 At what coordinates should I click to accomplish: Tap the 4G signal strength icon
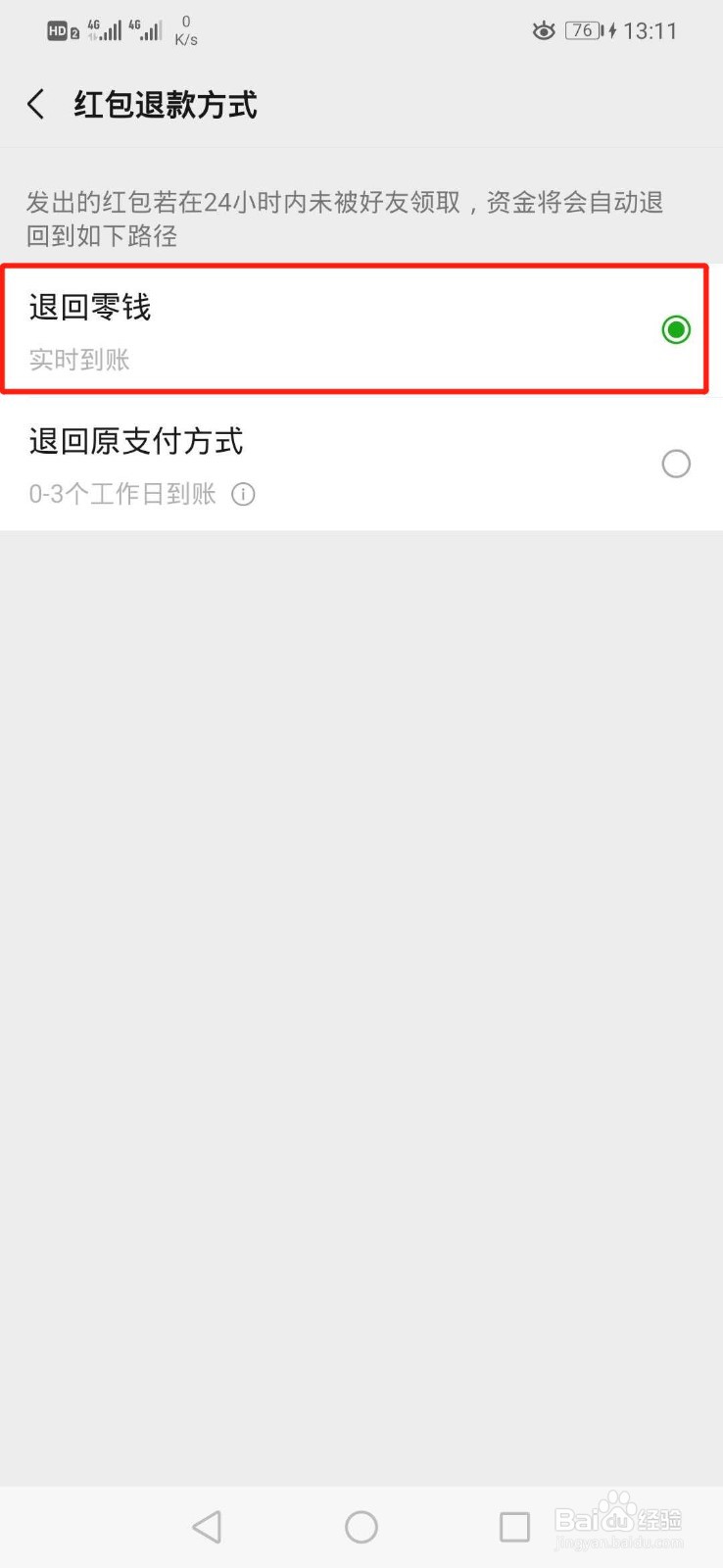tap(107, 30)
